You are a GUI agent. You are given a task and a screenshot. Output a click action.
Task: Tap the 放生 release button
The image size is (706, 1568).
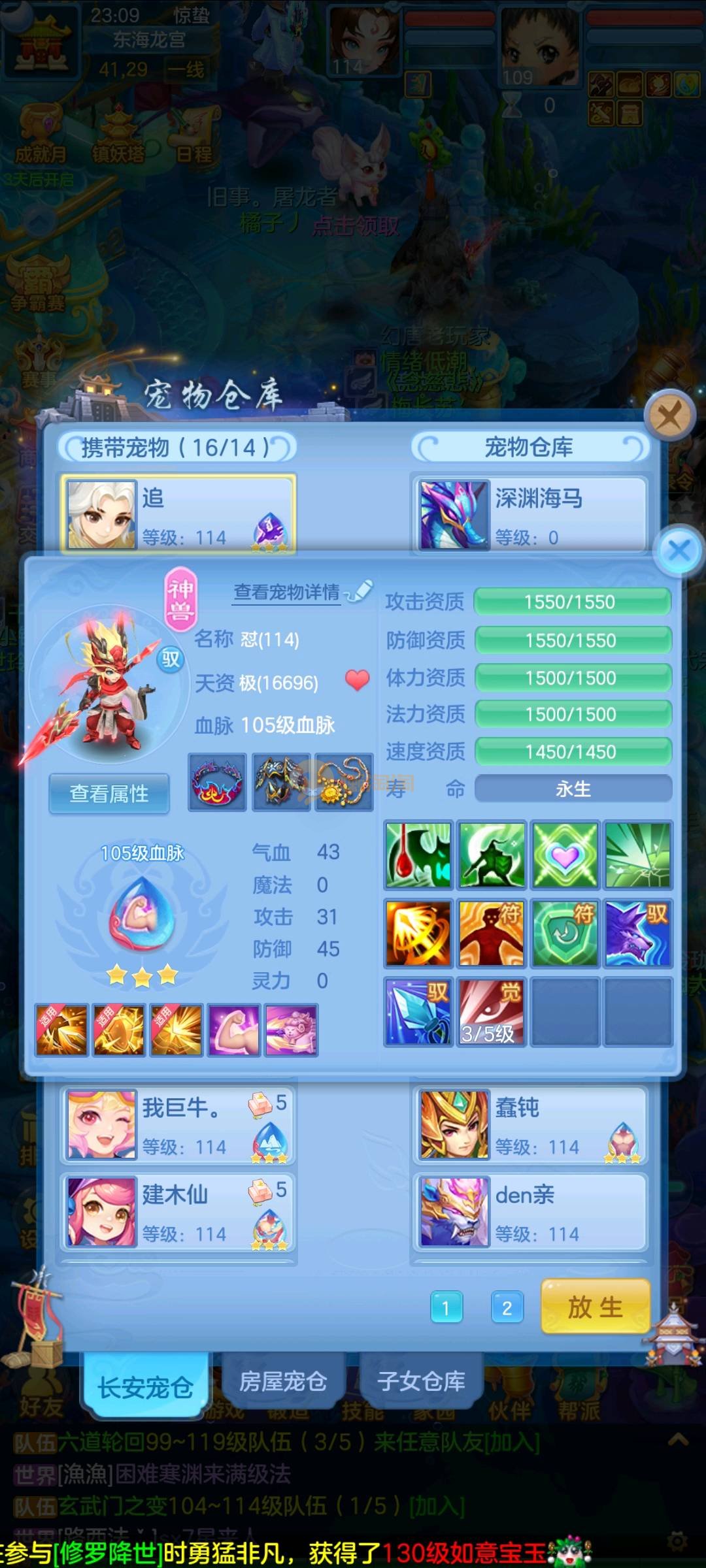(595, 1307)
